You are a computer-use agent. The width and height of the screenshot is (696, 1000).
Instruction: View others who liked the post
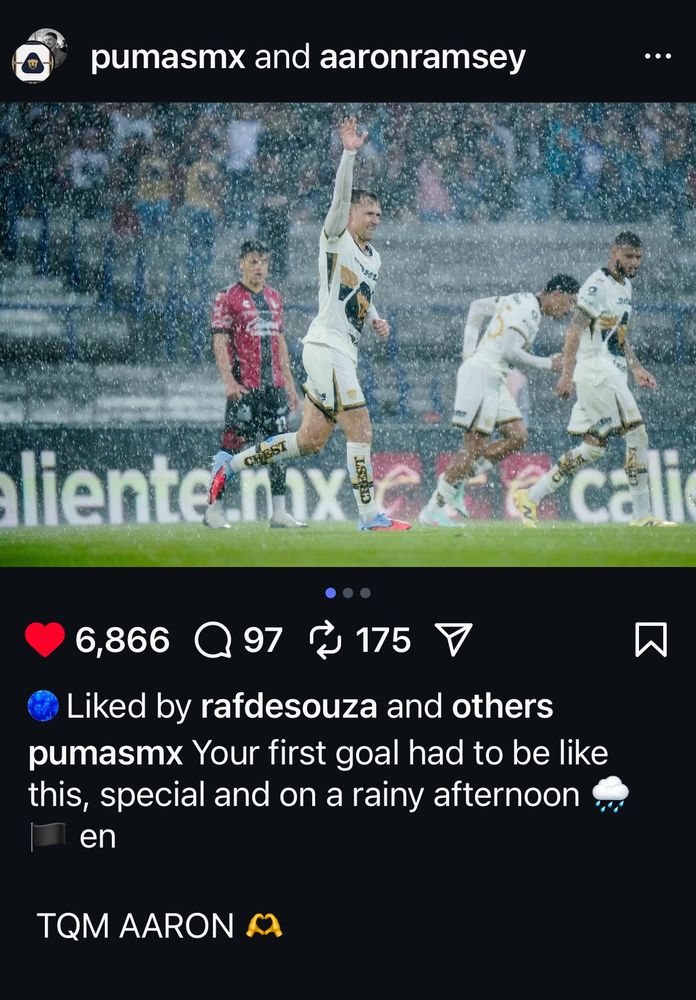[x=502, y=706]
